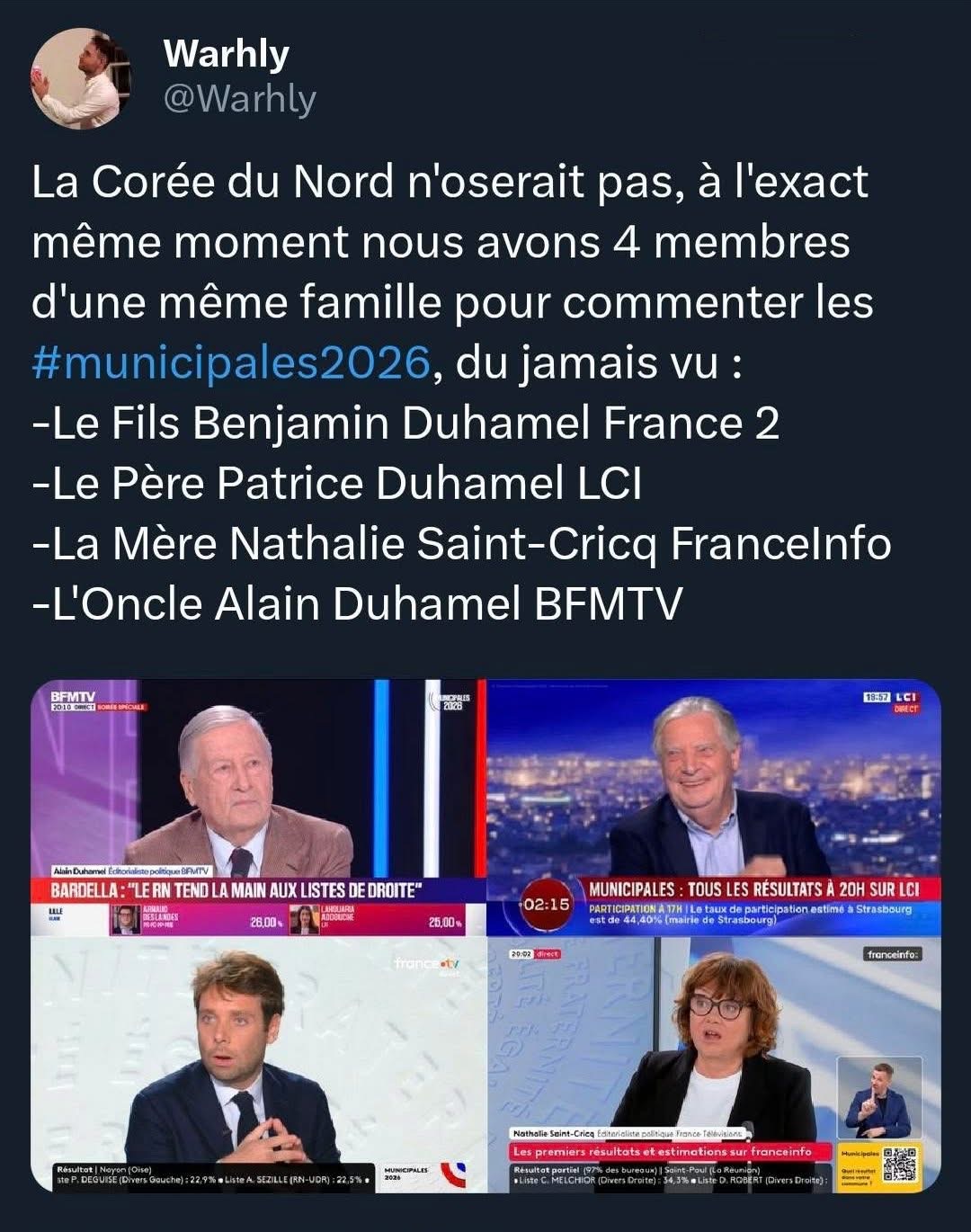Viewport: 971px width, 1232px height.
Task: Open the BFMTV photo with Alain Duhamel
Action: coord(258,807)
